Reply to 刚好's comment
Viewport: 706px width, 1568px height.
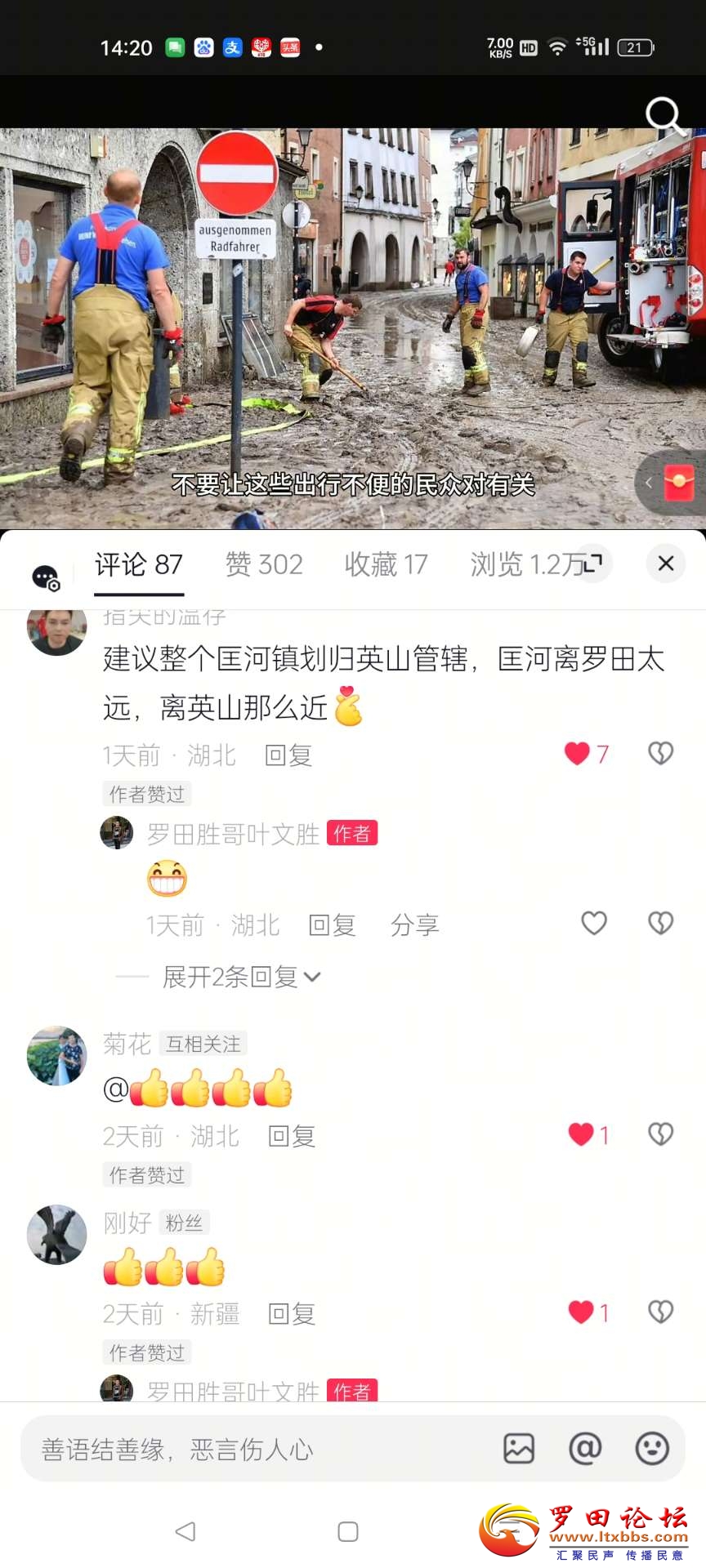[292, 1314]
